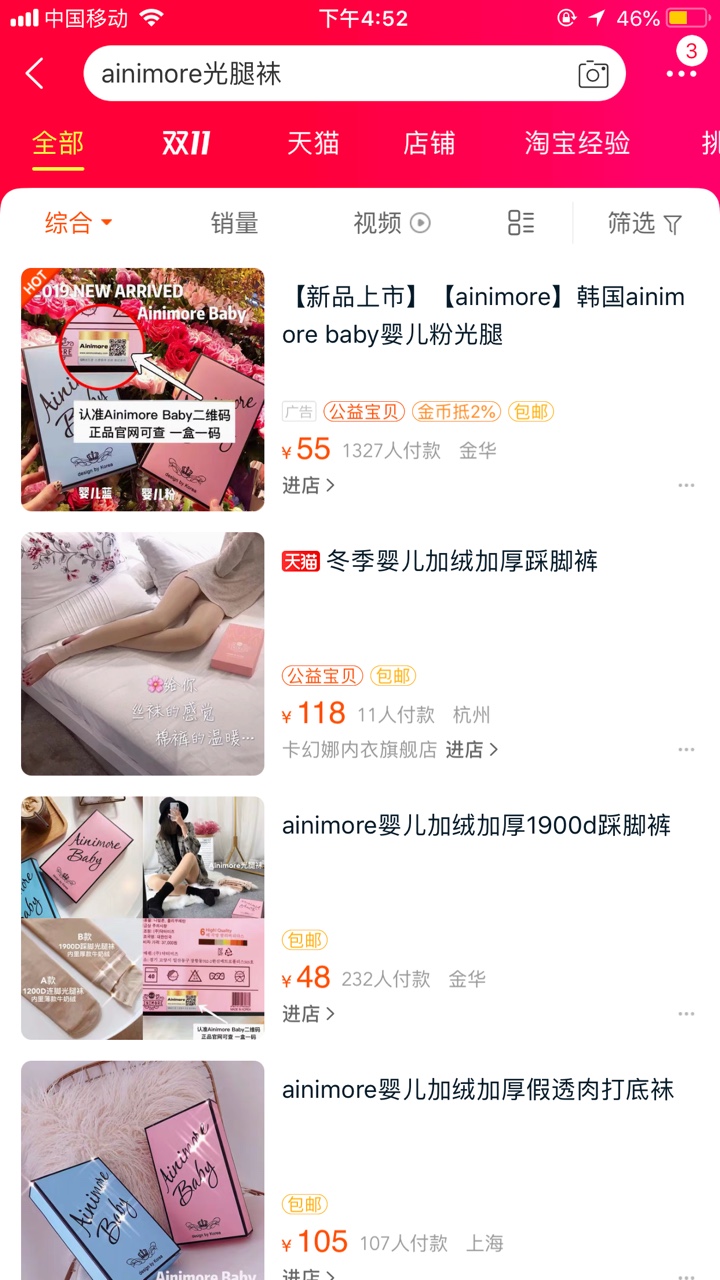Open 冬季婴儿加绒加厚踩脚裤 product listing
Screen dimensions: 720x1280
point(440,562)
